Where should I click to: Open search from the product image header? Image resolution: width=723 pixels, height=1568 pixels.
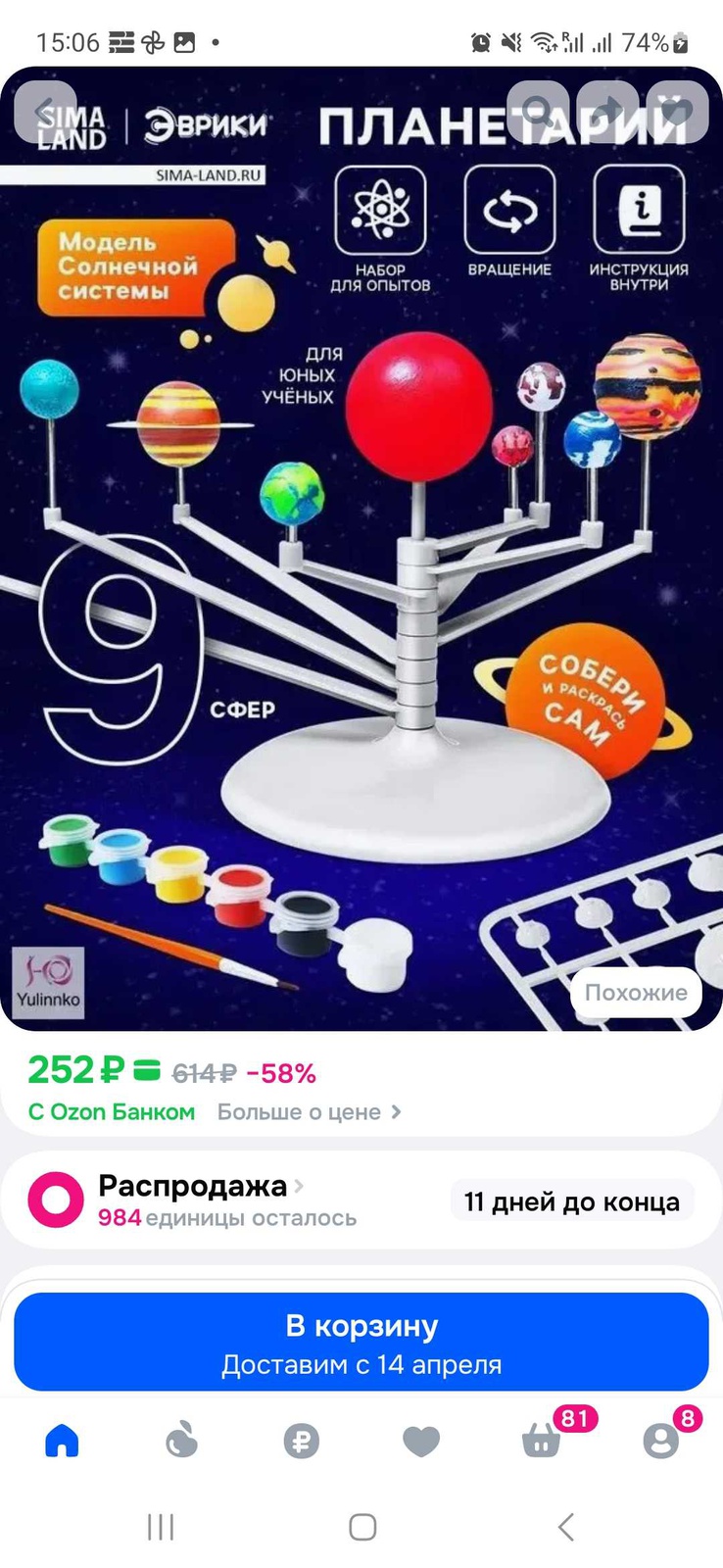coord(538,111)
